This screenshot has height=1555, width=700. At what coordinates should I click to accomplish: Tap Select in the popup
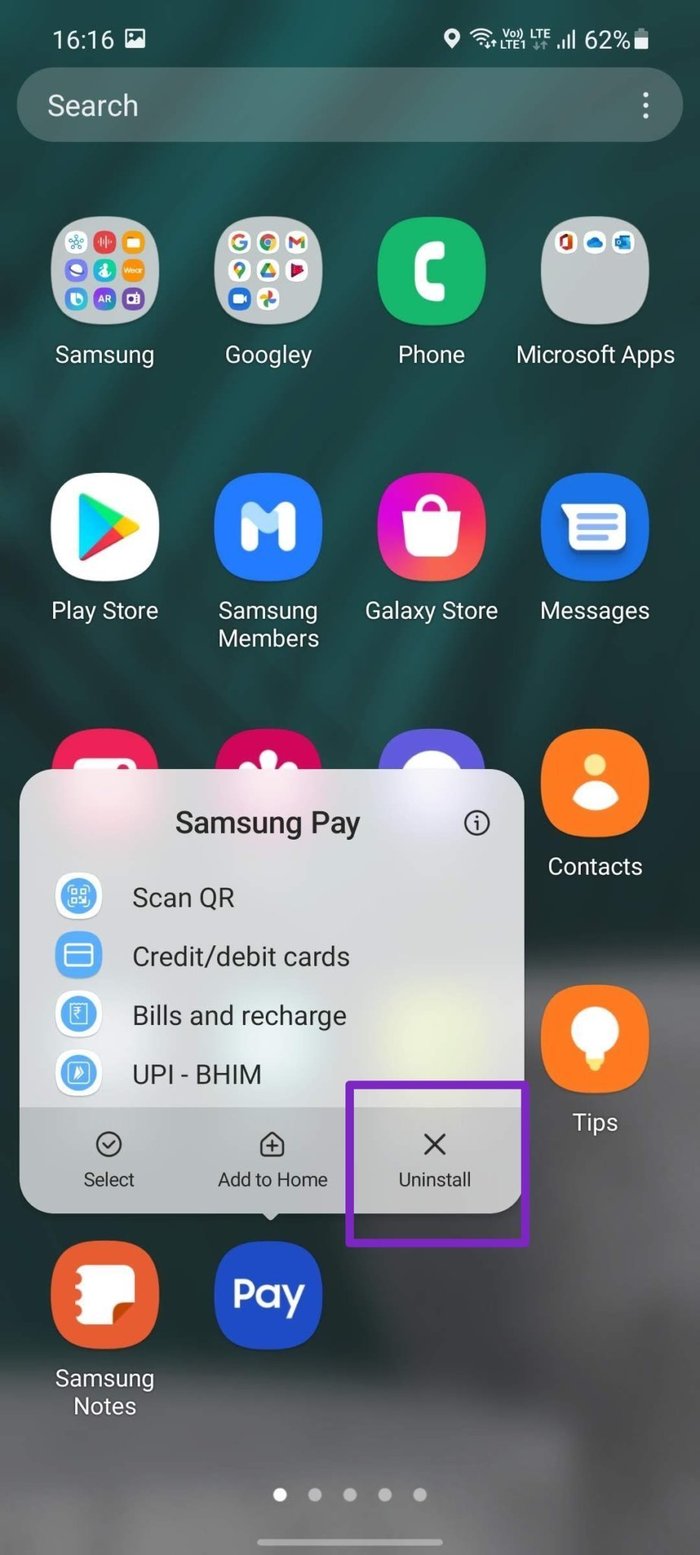point(108,1160)
